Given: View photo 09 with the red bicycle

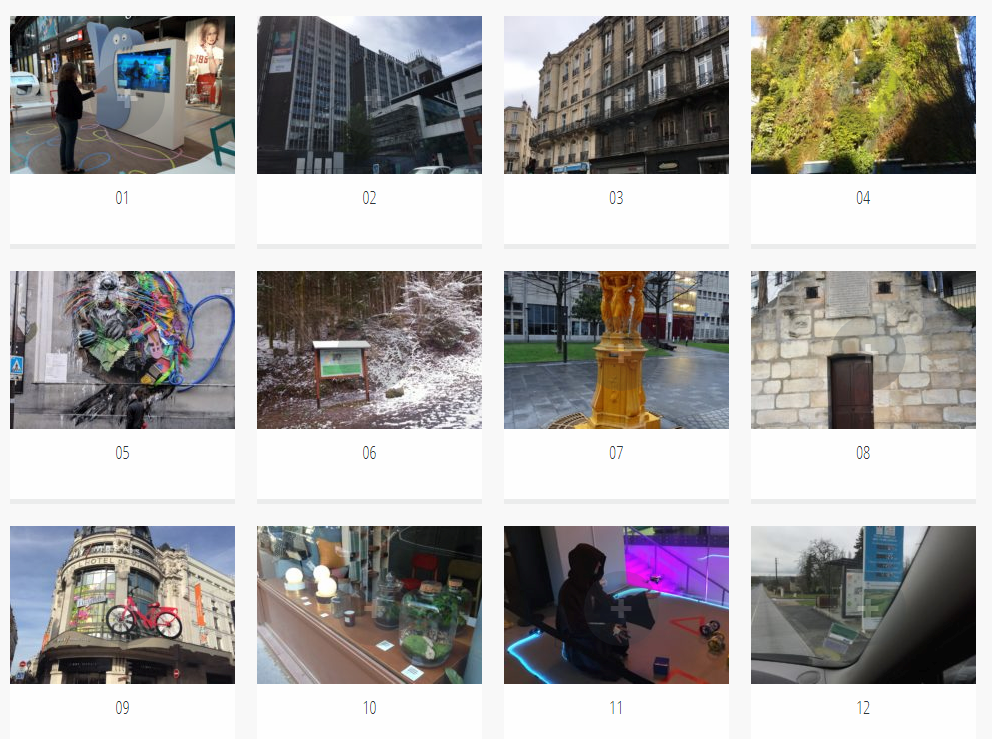Looking at the screenshot, I should (x=122, y=605).
